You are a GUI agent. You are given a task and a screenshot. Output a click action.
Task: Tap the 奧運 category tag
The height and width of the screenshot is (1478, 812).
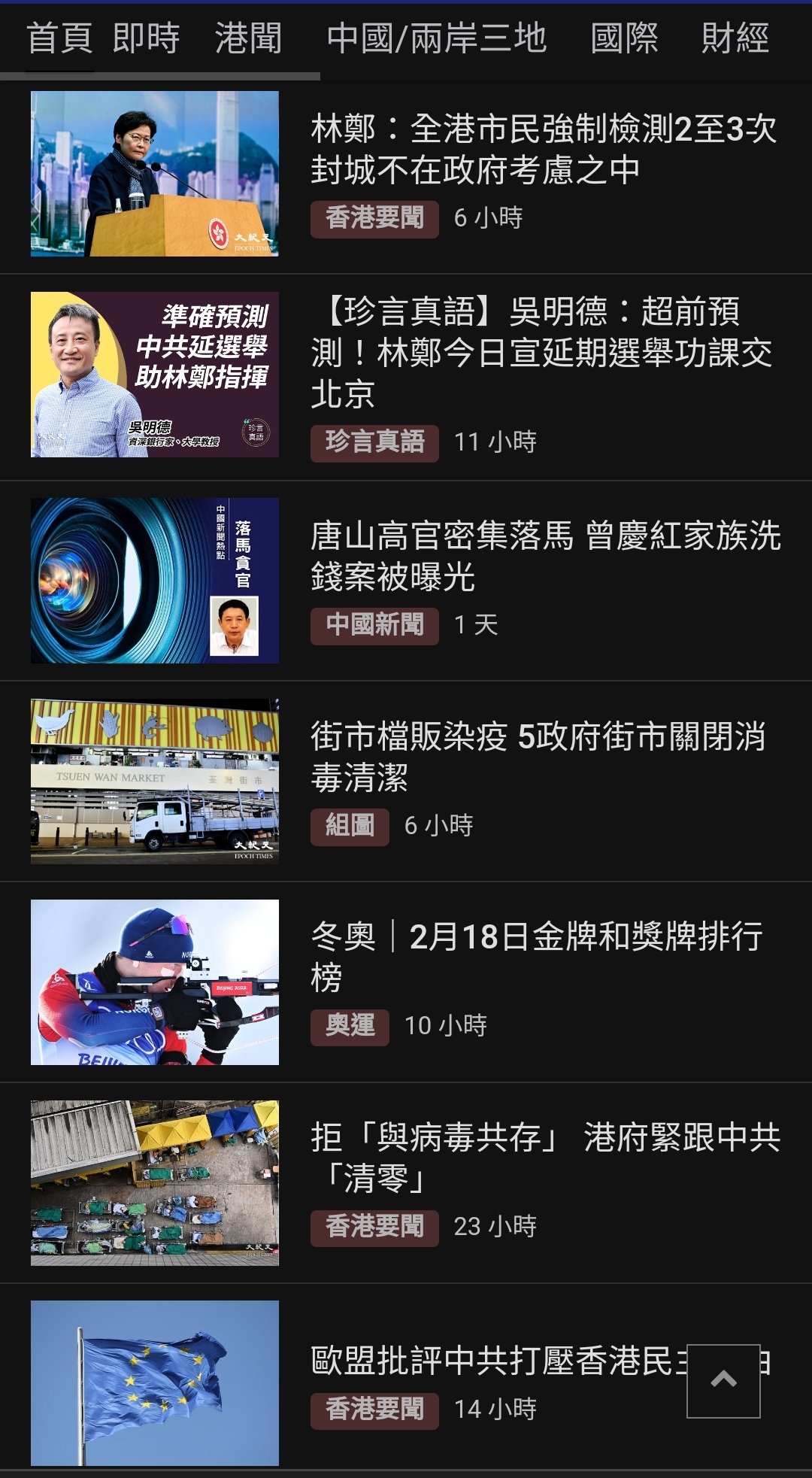tap(350, 1027)
